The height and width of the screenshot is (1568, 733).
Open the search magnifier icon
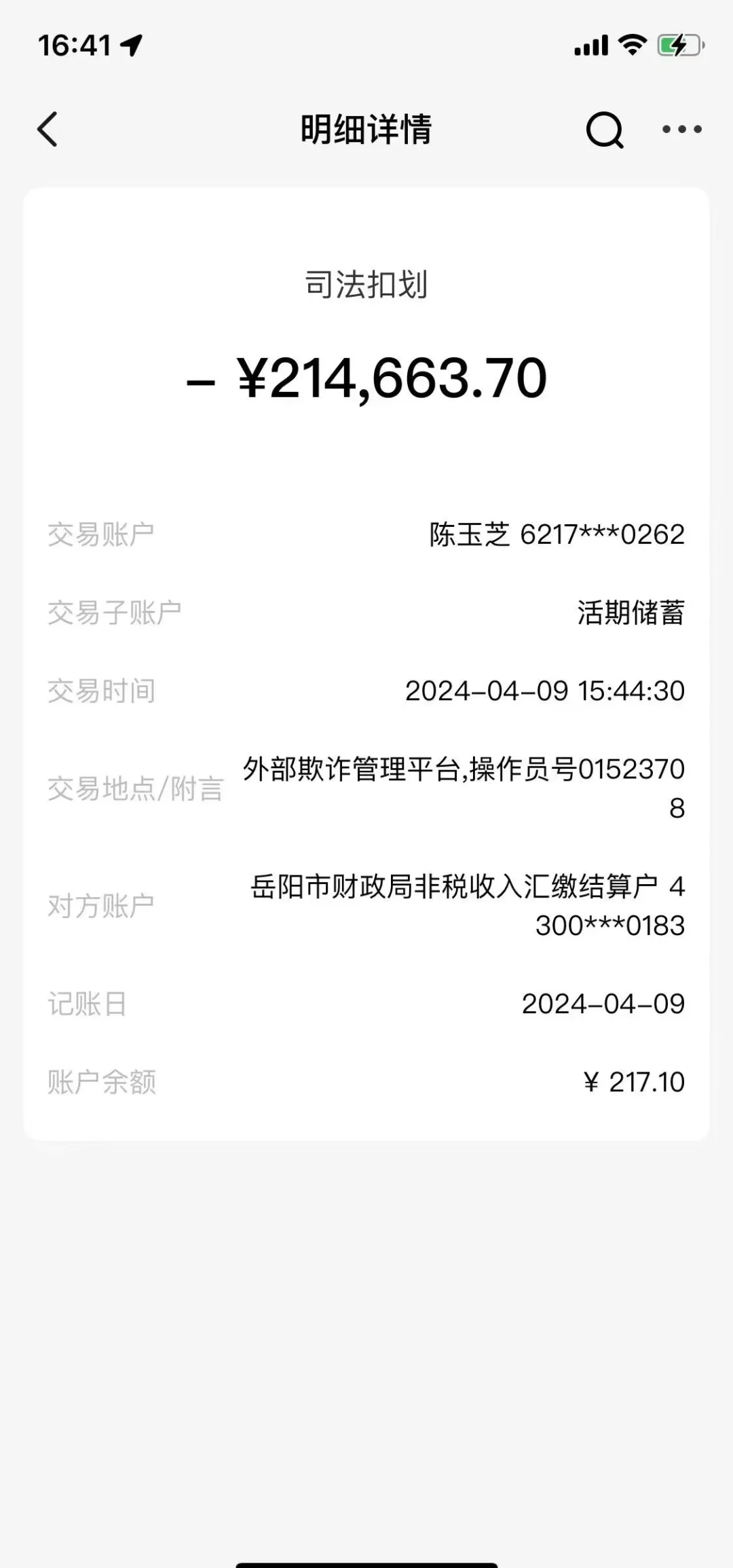(603, 130)
